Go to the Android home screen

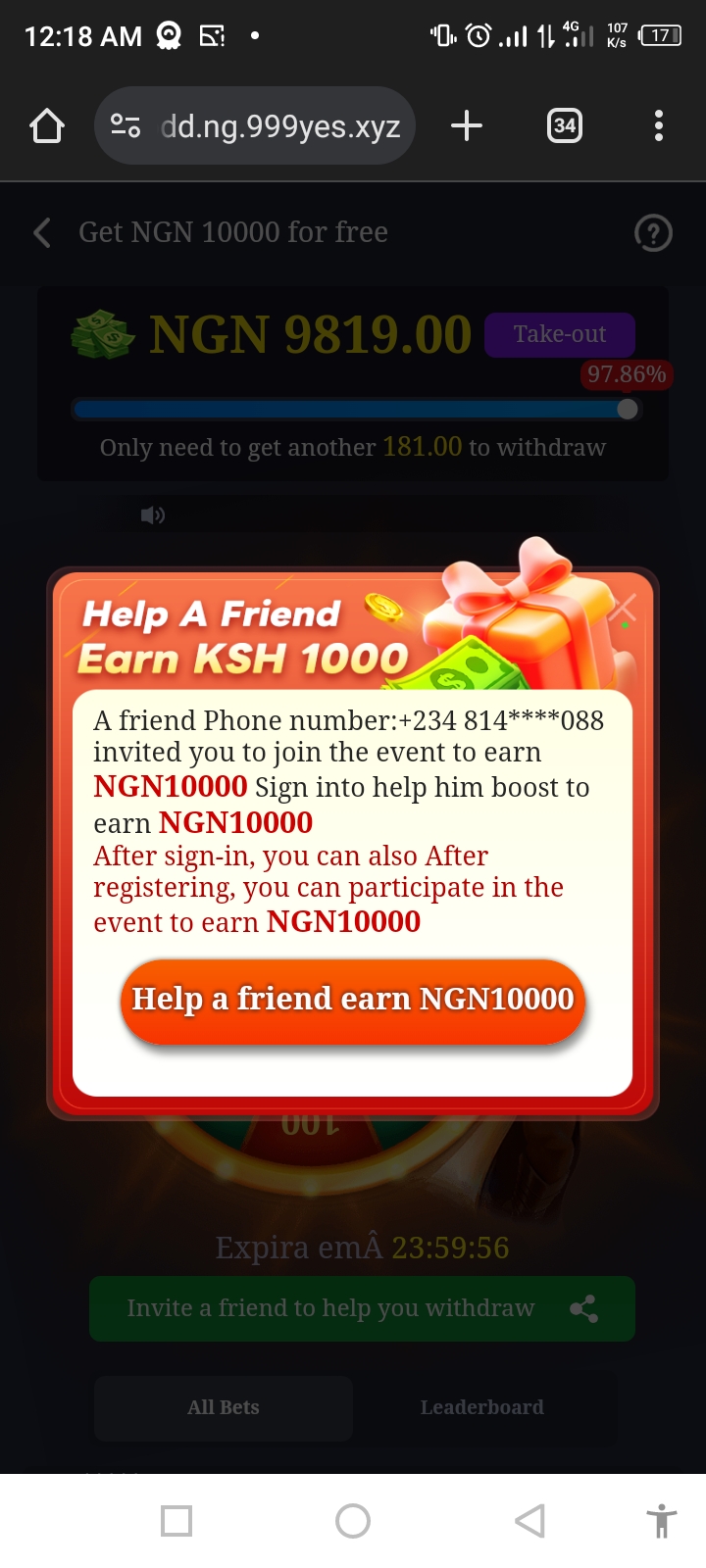(353, 1521)
